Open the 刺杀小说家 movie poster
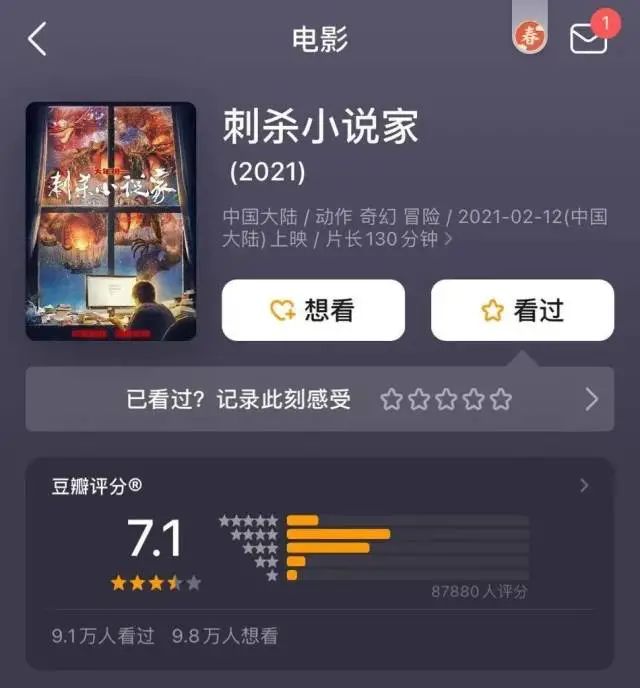Image resolution: width=640 pixels, height=688 pixels. pos(110,221)
